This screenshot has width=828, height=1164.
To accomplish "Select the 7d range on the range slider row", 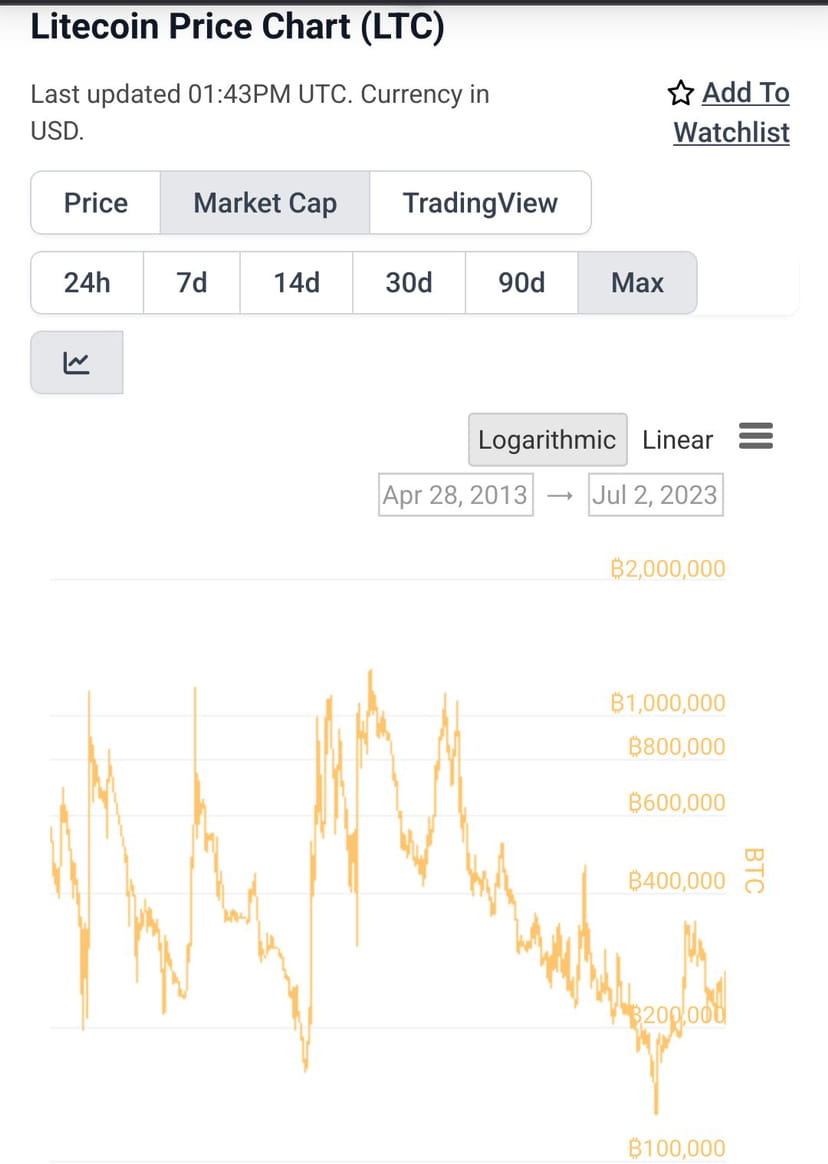I will tap(191, 283).
